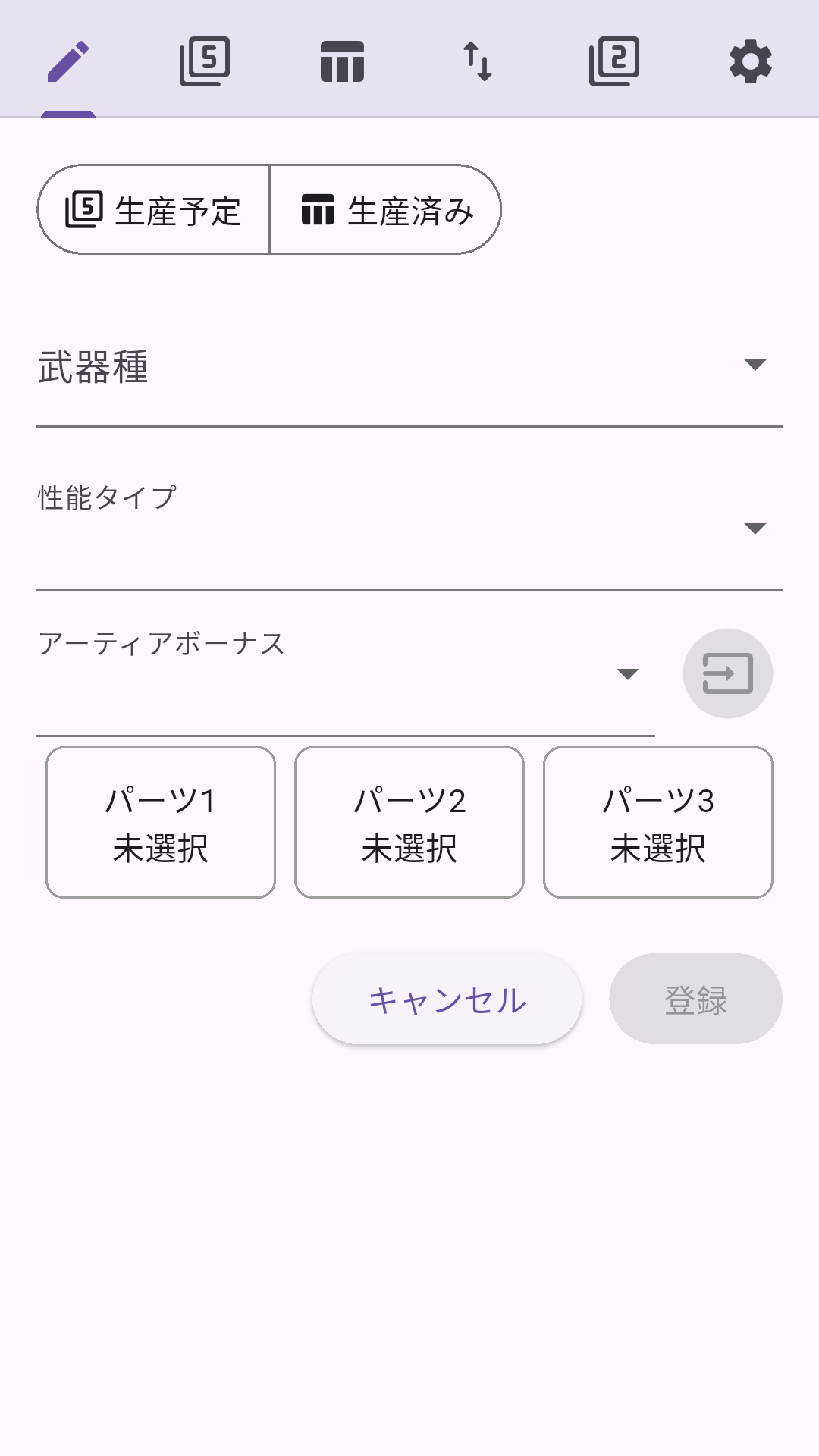This screenshot has width=819, height=1456.
Task: Click the circular Artian bonus apply arrow icon
Action: tap(726, 673)
